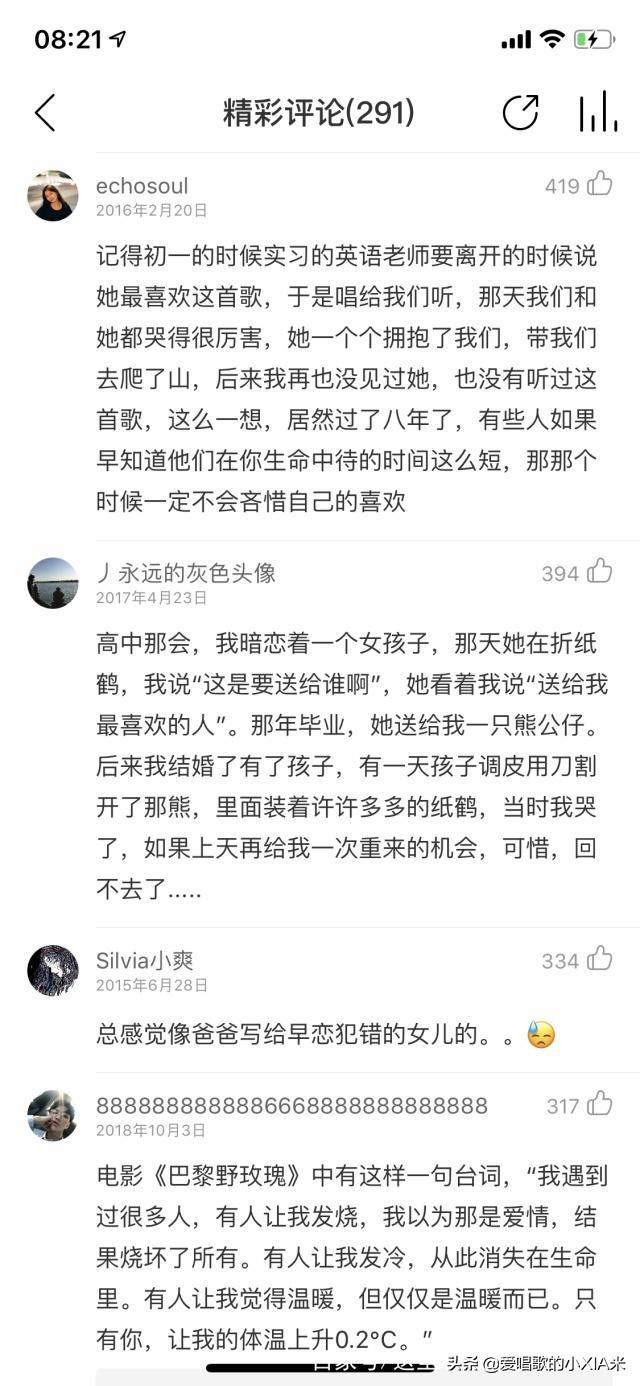Like Silvia小爽's comment
The image size is (640, 1386).
coord(600,960)
